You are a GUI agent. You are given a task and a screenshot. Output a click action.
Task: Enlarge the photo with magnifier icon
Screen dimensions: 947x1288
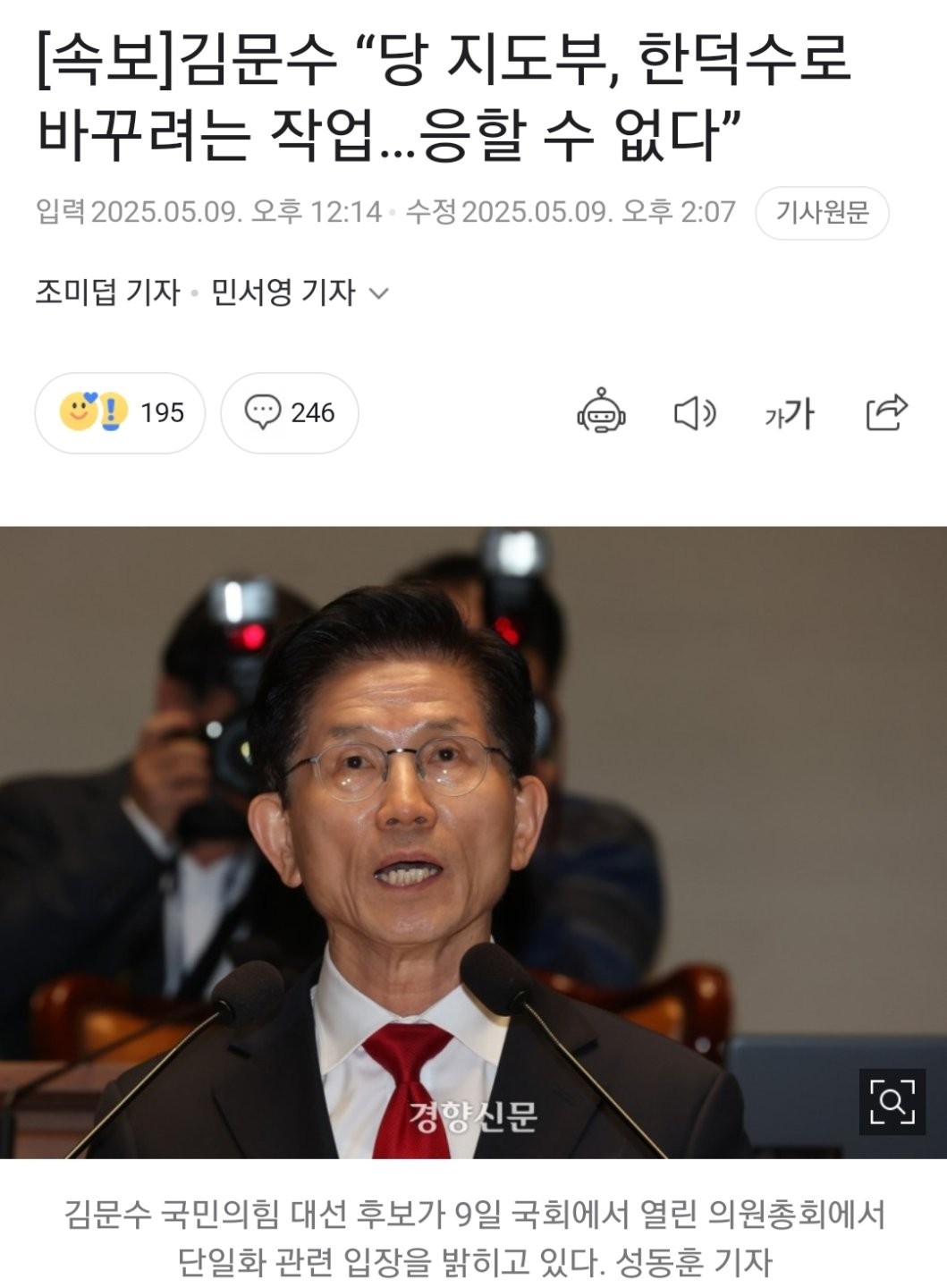pos(892,1101)
